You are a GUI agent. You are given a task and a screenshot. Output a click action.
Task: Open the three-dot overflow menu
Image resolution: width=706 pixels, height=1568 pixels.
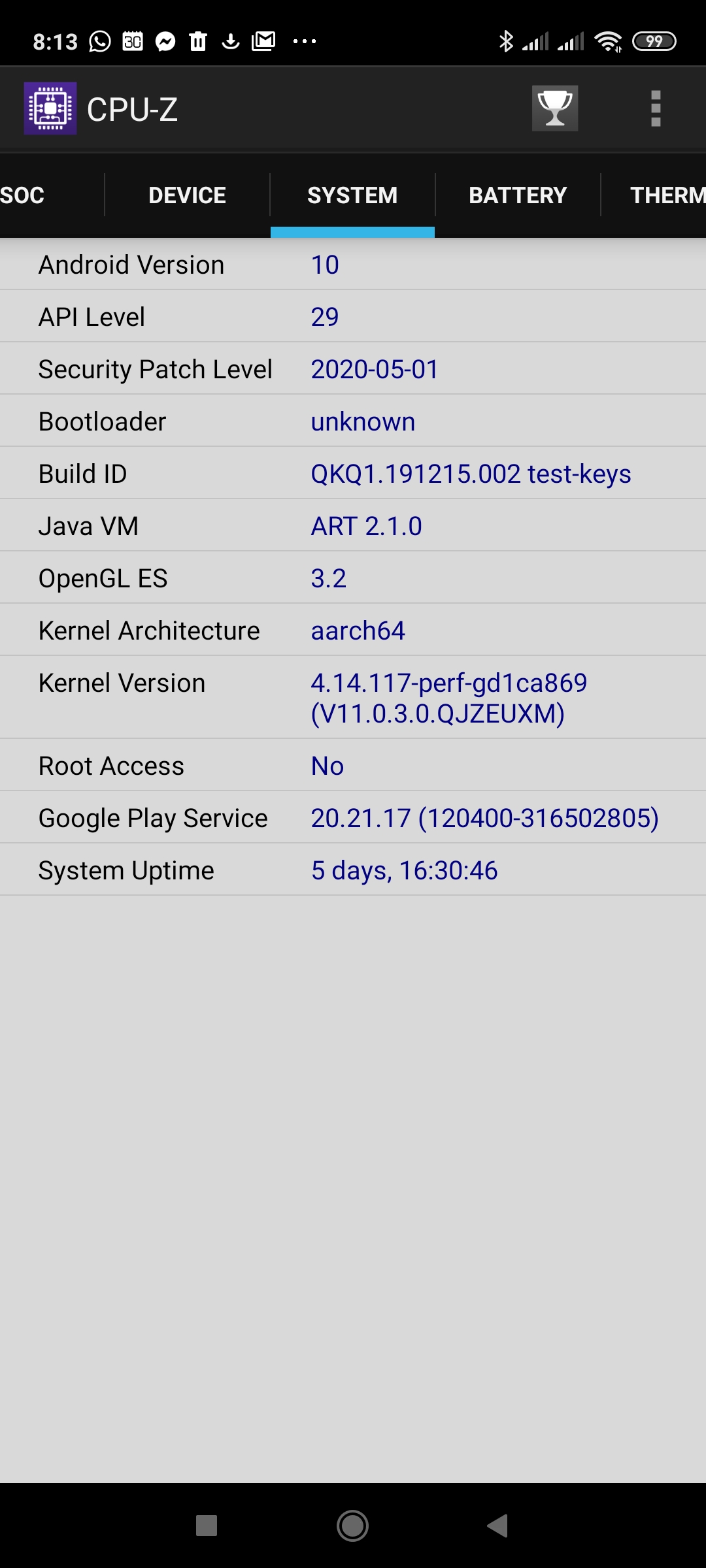(656, 108)
